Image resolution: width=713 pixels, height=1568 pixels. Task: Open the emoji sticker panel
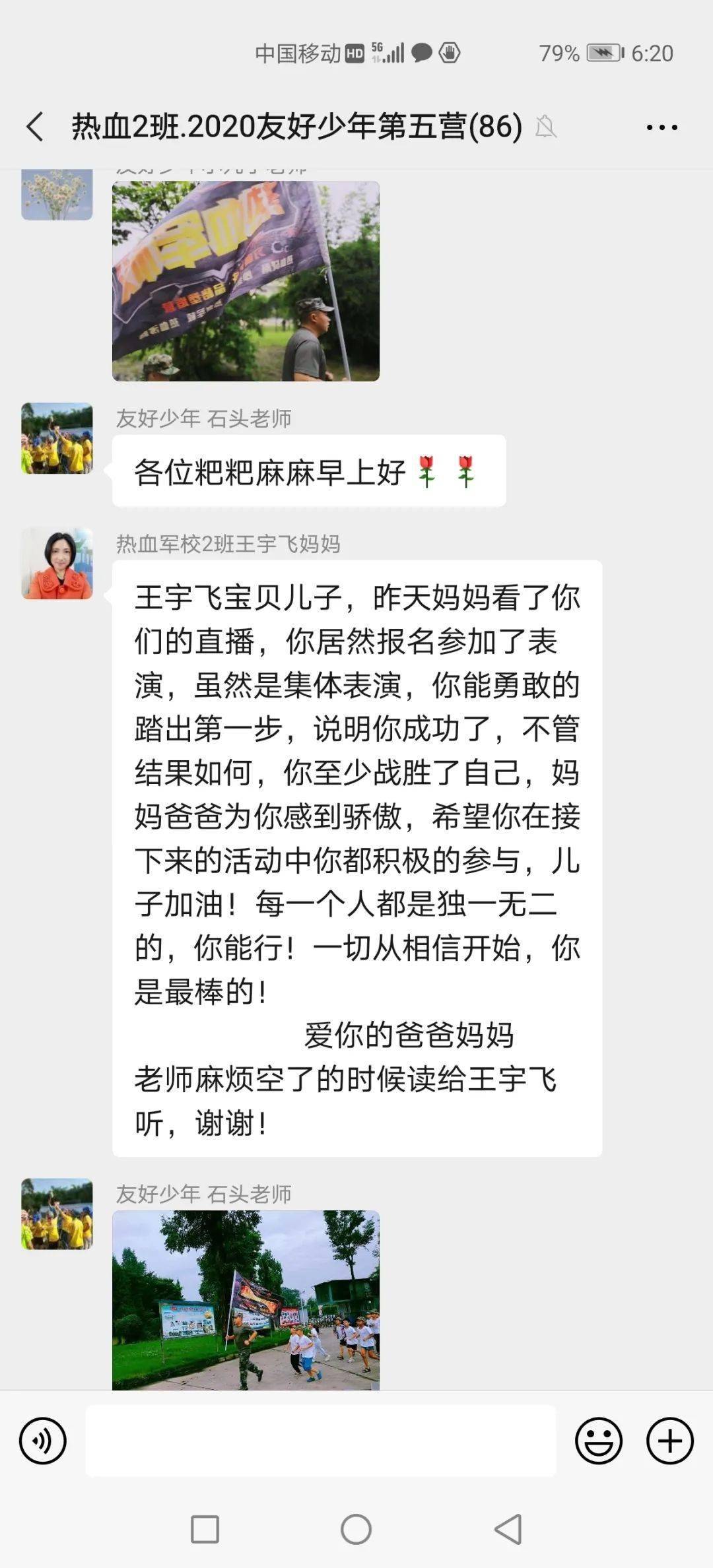(598, 1441)
